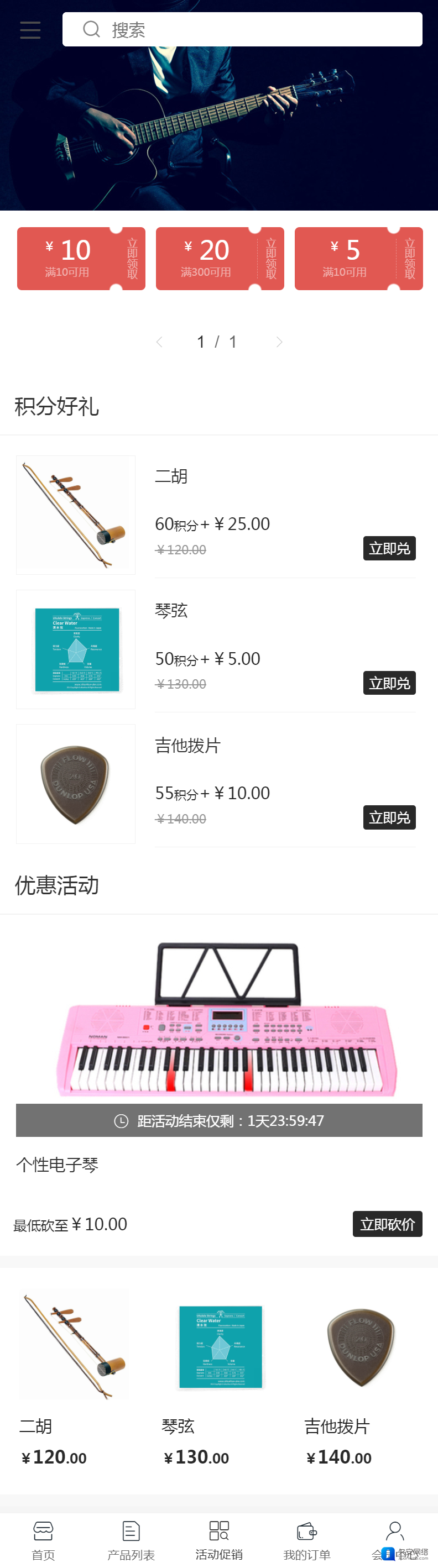
Task: Go to the next coupon page
Action: 279,342
